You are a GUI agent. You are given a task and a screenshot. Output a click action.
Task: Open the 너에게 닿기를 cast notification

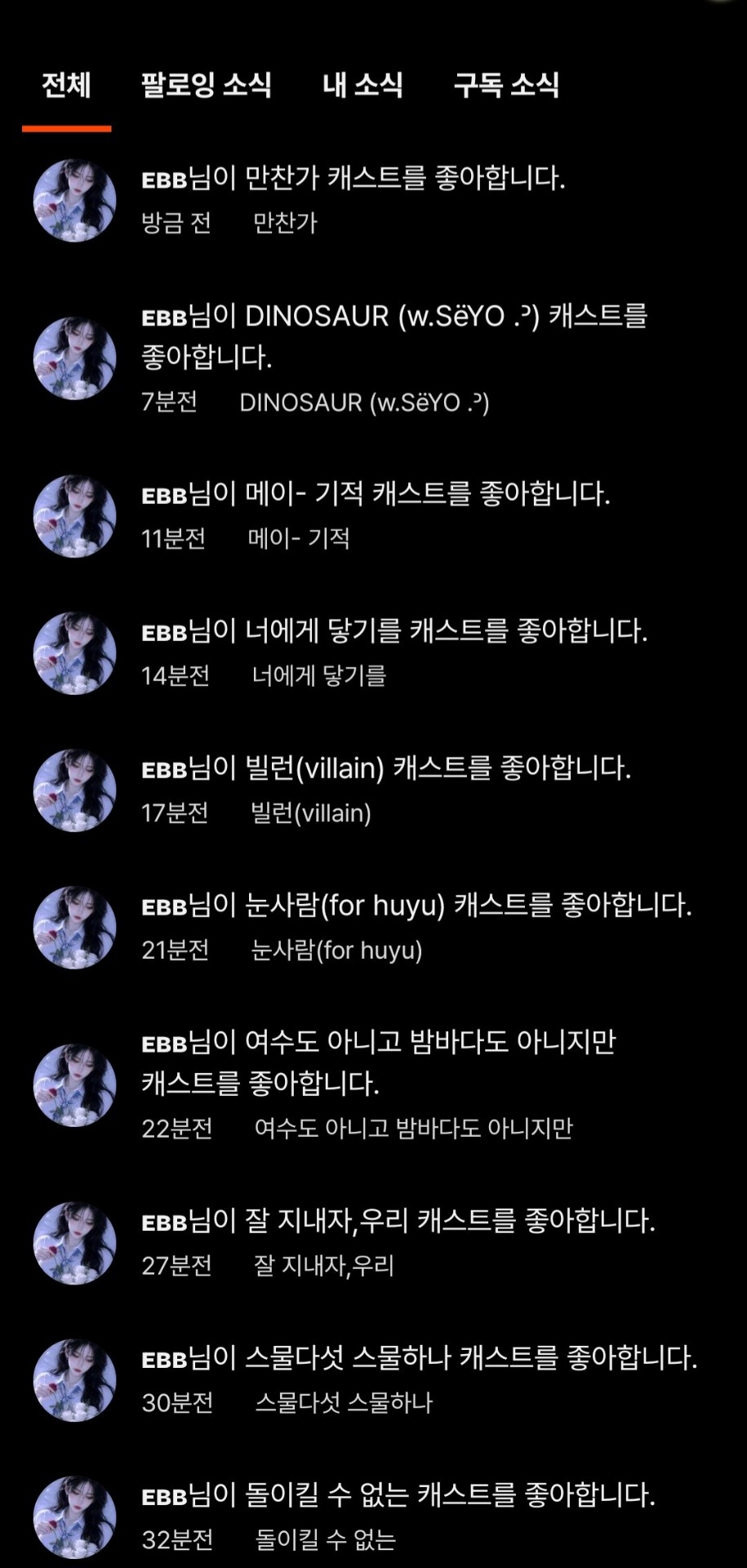373,653
